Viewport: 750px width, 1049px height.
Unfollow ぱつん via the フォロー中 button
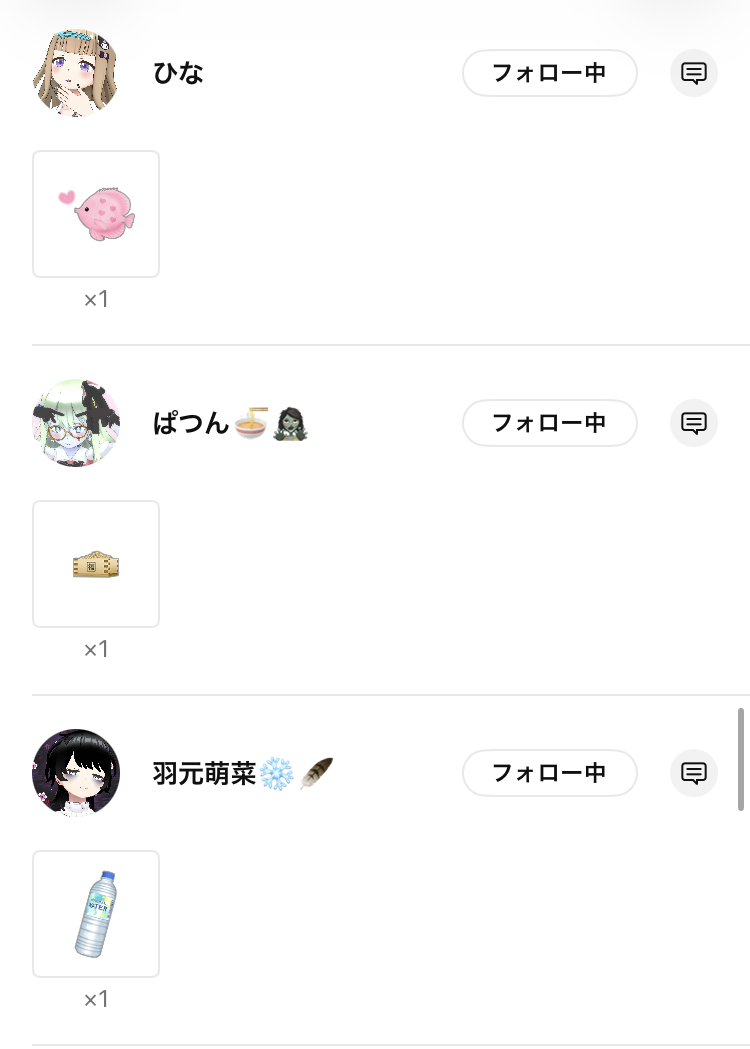pyautogui.click(x=549, y=423)
